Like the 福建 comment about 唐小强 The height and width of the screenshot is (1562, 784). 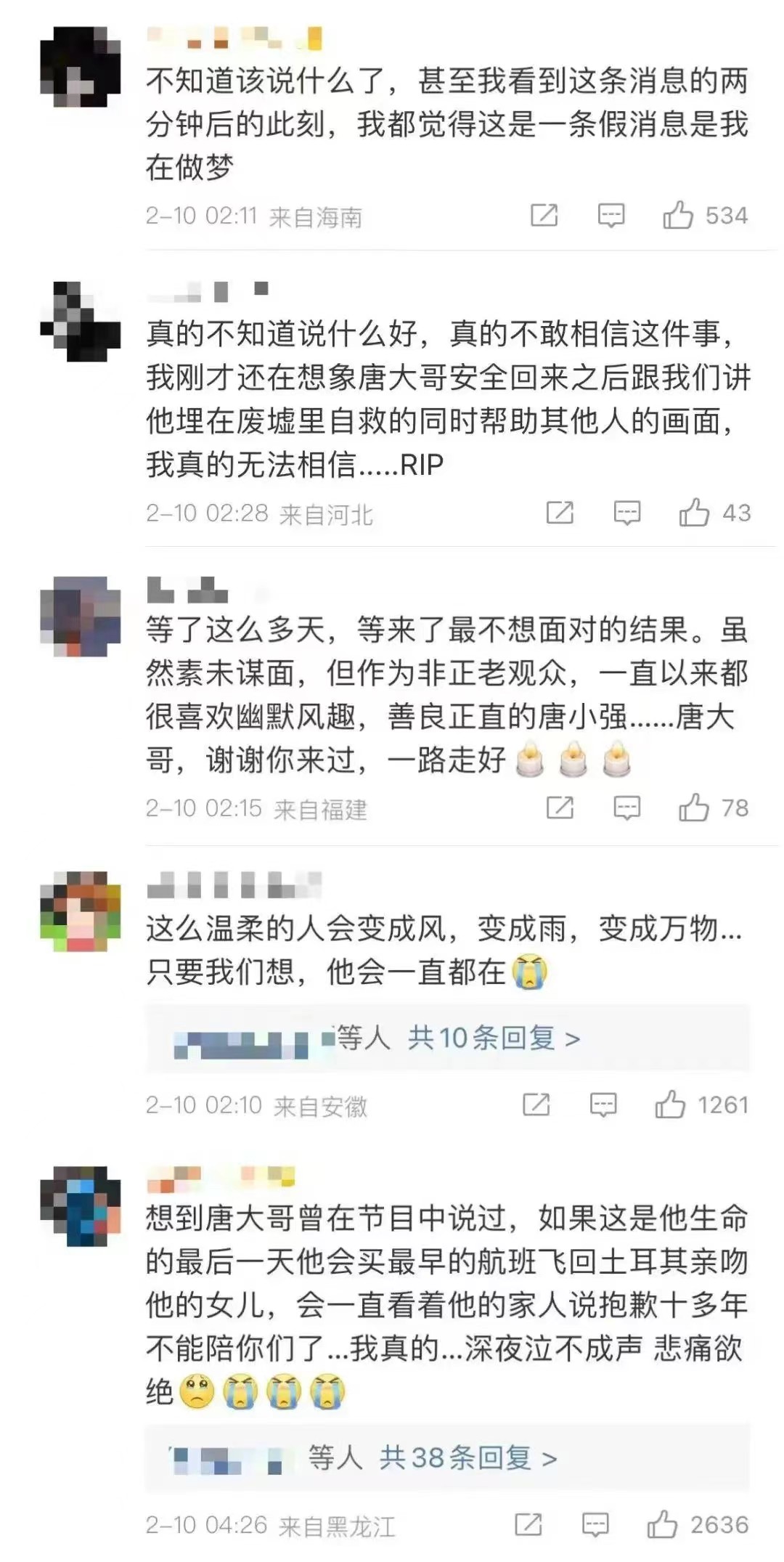click(x=694, y=808)
